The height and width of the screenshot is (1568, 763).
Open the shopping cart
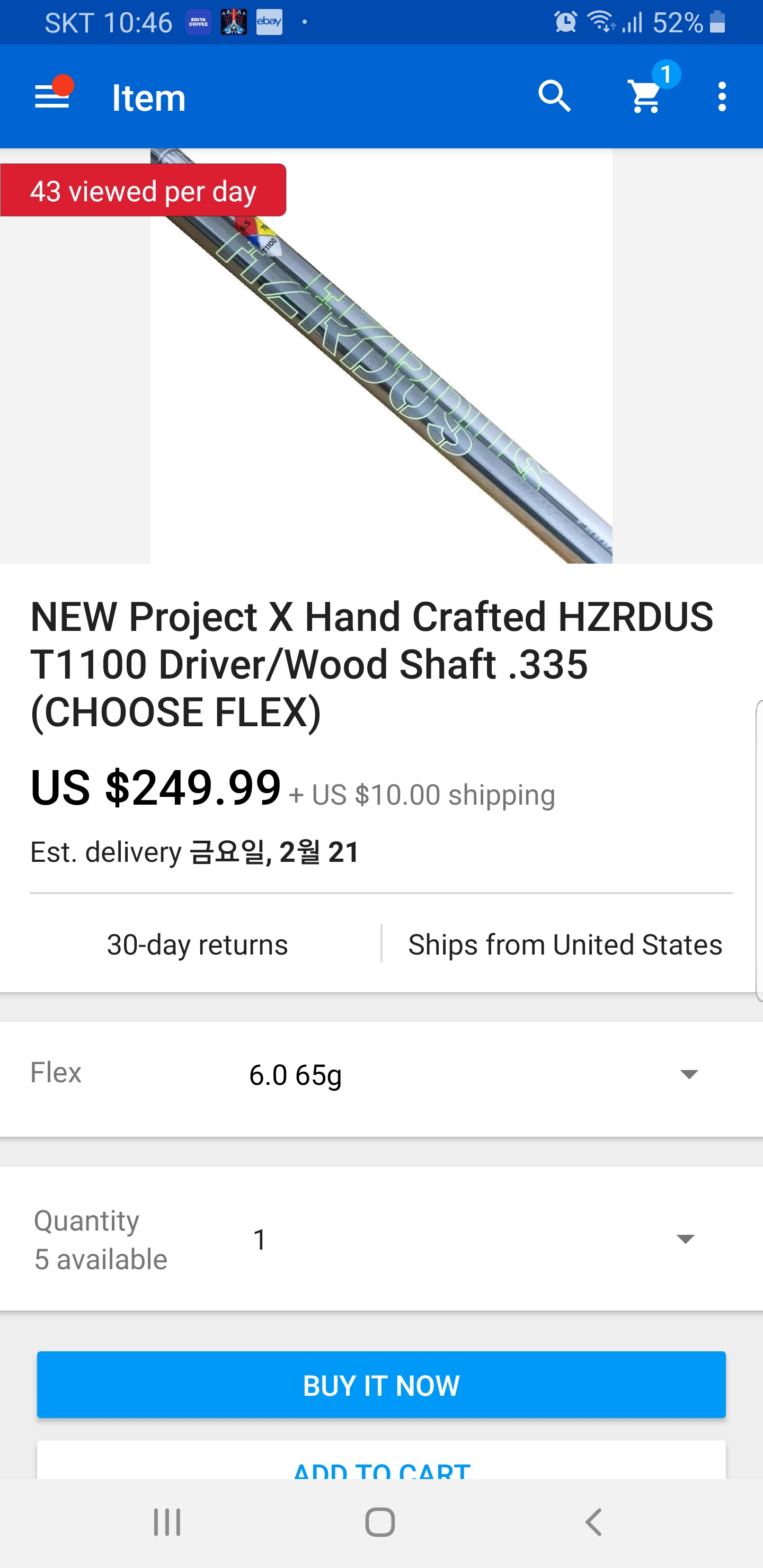click(645, 97)
